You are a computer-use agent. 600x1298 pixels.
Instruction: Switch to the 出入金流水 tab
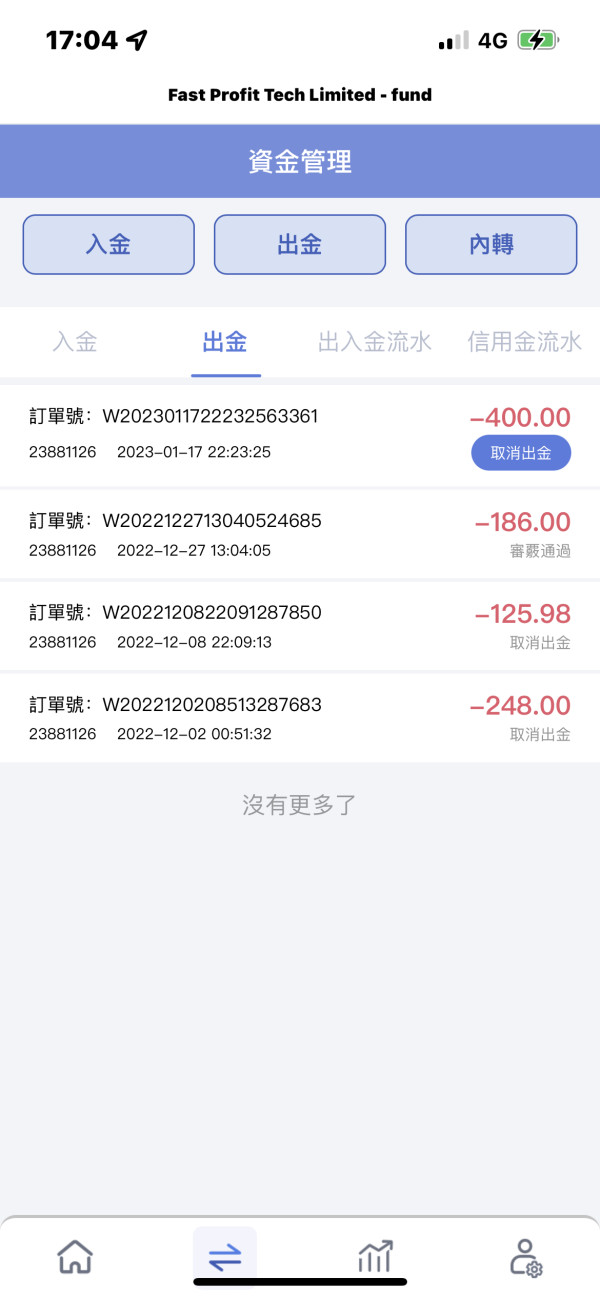(375, 342)
